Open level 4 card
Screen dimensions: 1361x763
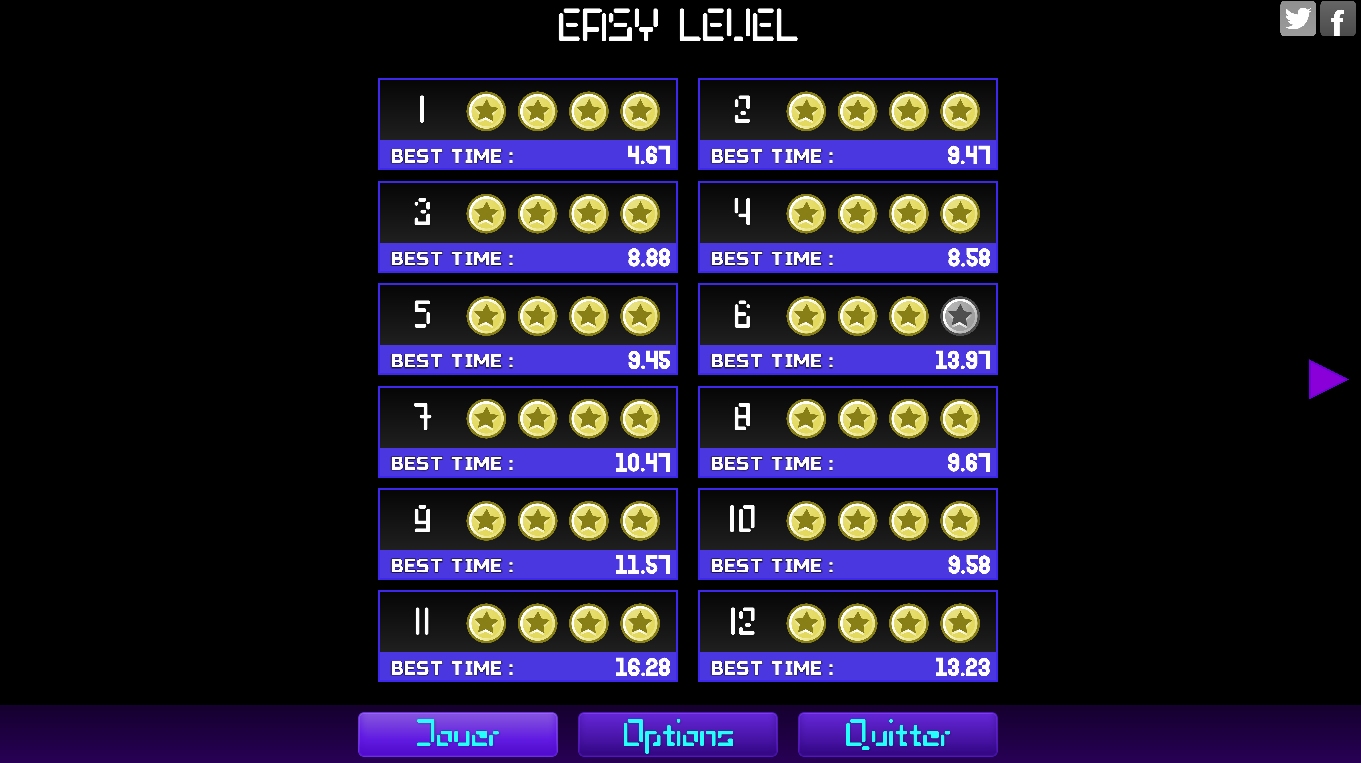(847, 227)
